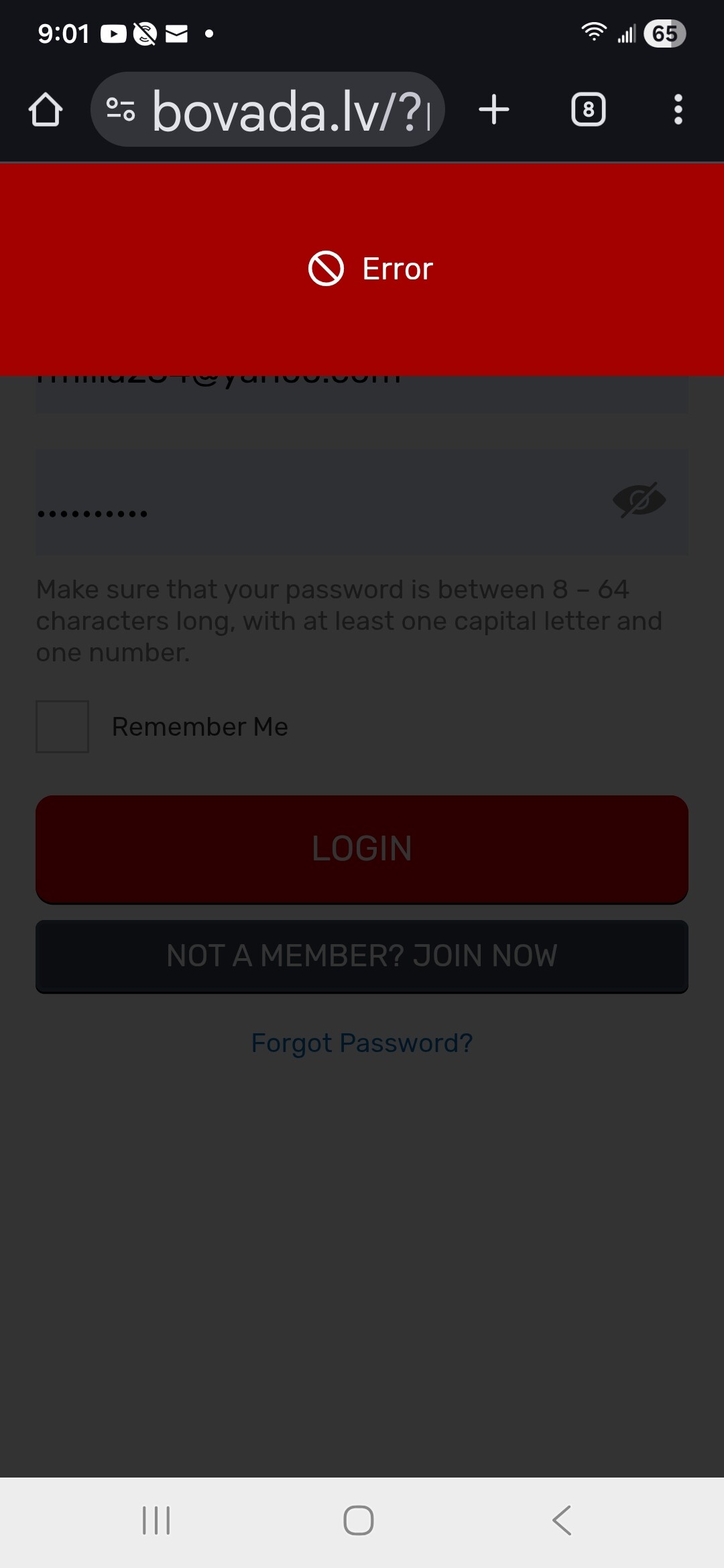Open the browser overflow menu

click(x=678, y=110)
